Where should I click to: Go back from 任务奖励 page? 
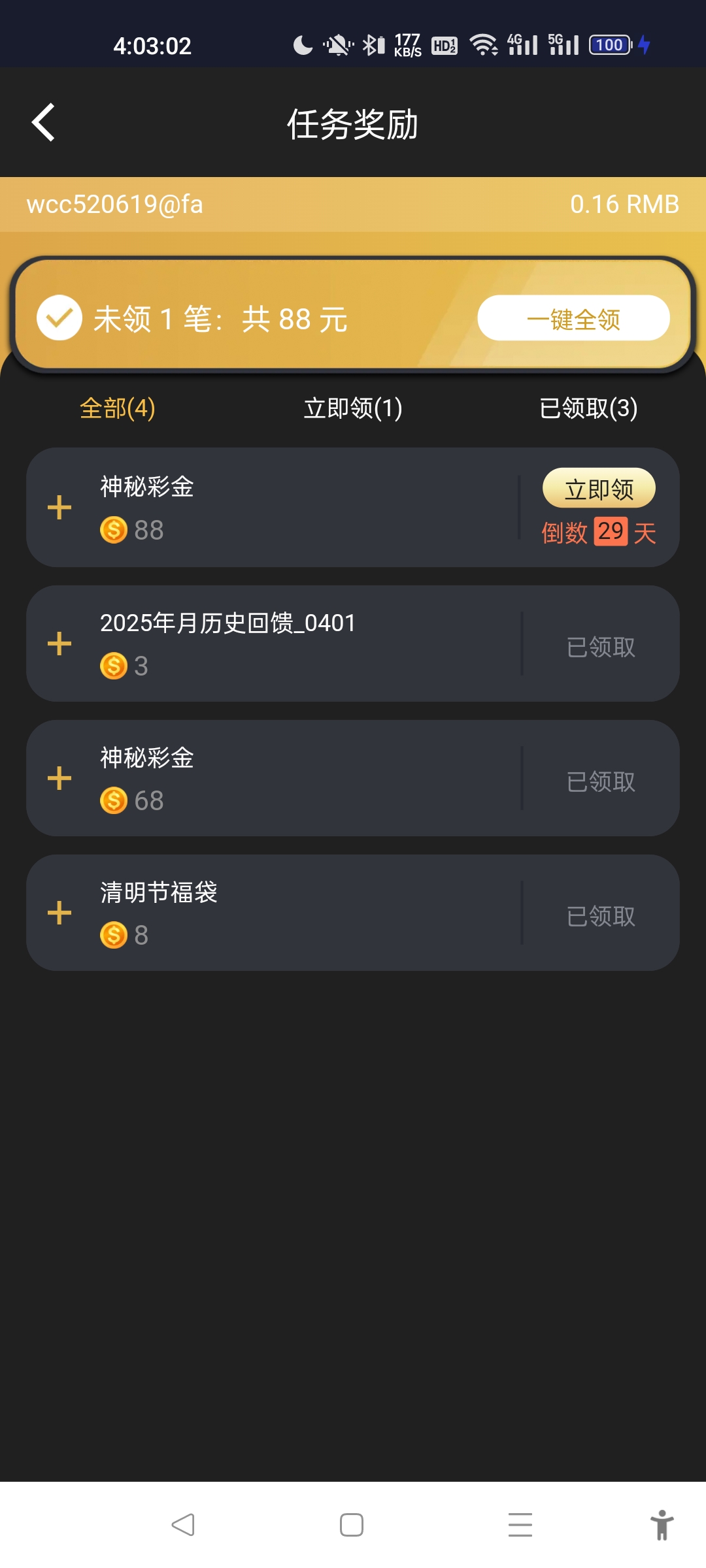point(43,122)
